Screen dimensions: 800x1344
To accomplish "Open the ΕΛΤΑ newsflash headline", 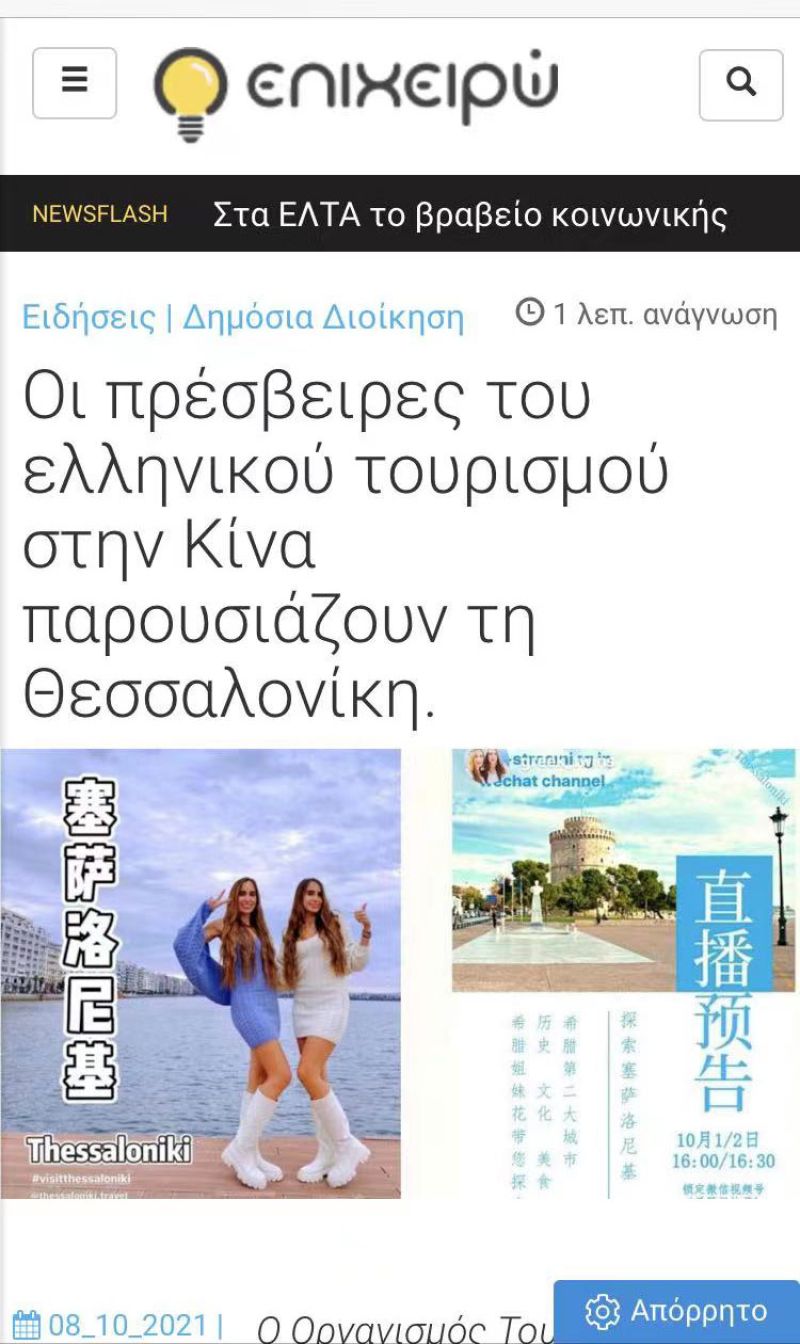I will click(x=470, y=214).
